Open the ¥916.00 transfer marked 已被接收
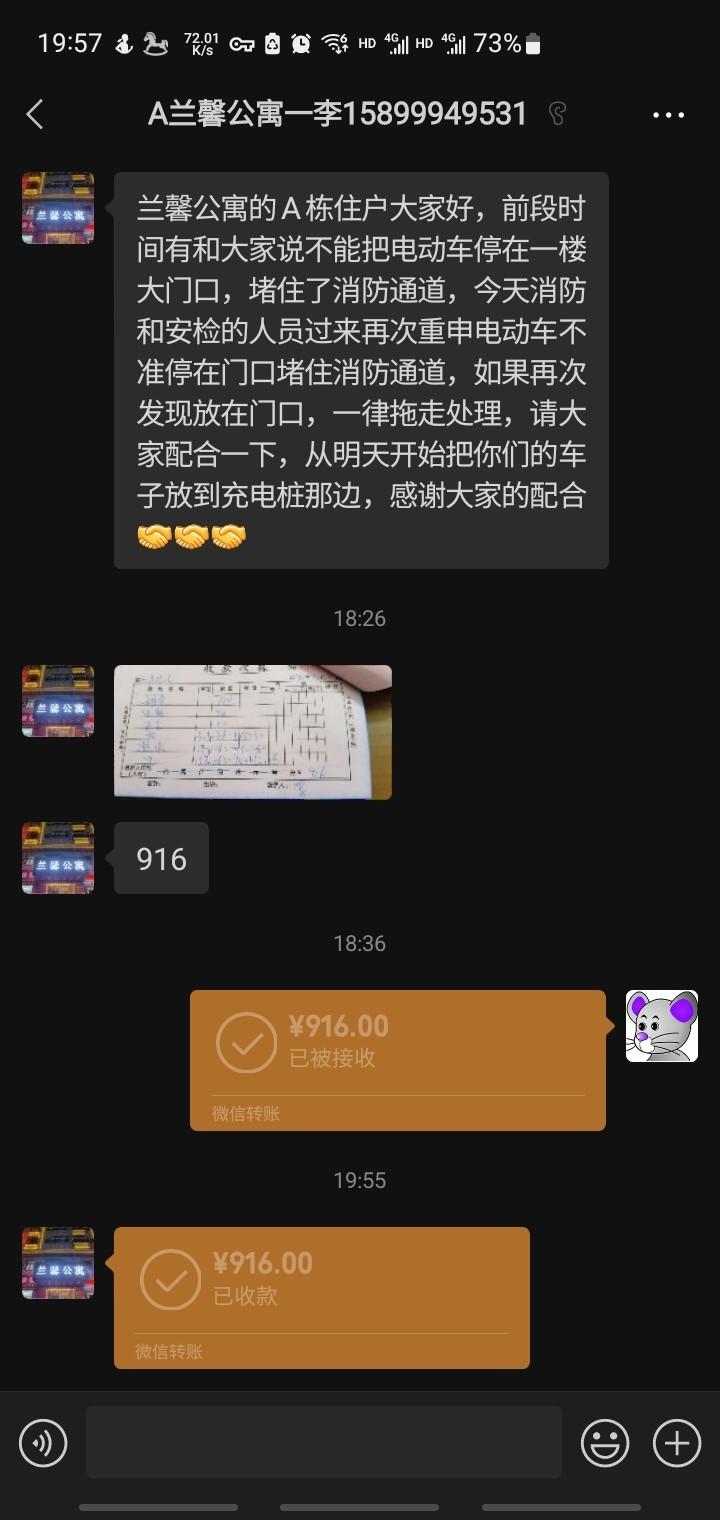This screenshot has width=720, height=1520. point(397,1059)
